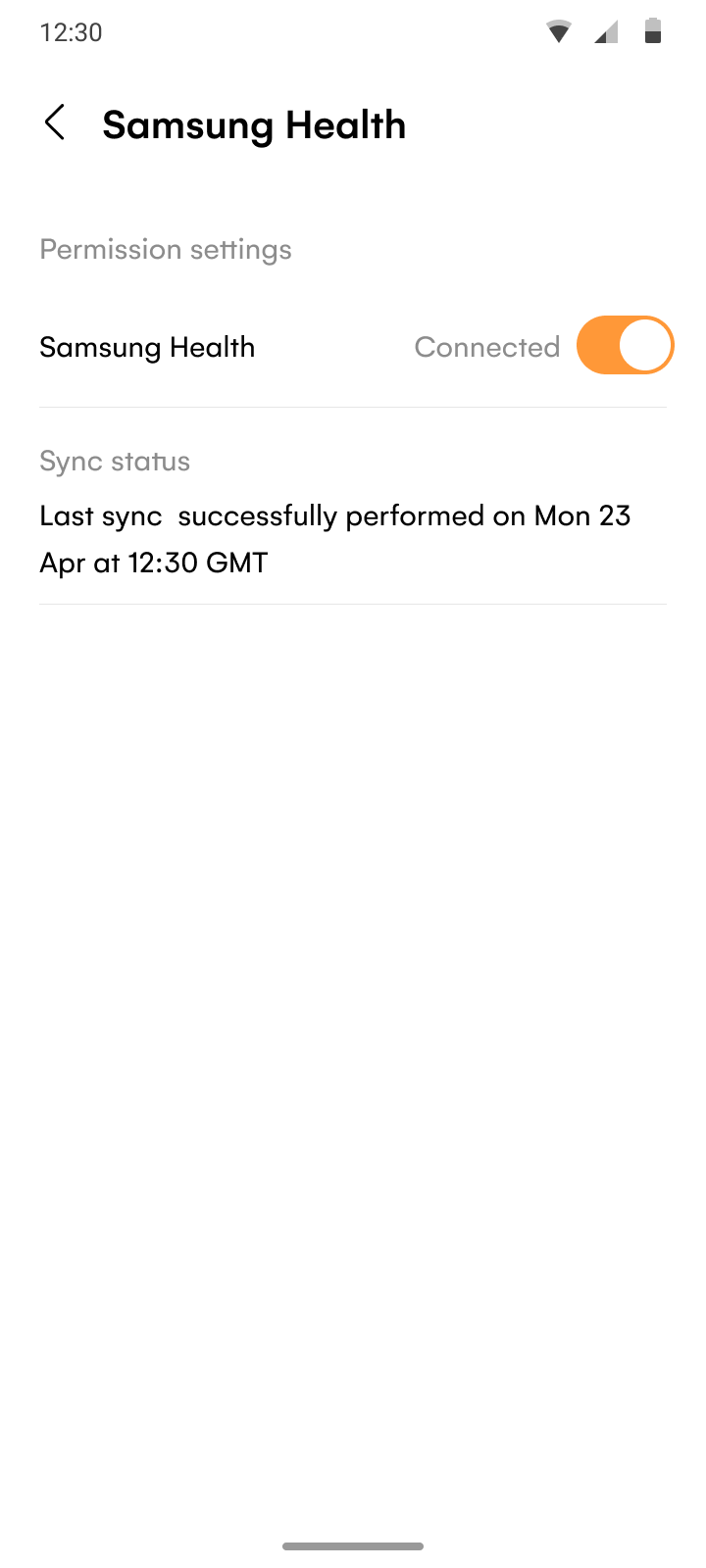This screenshot has width=706, height=1568.
Task: Tap the battery icon in status bar
Action: [x=651, y=31]
